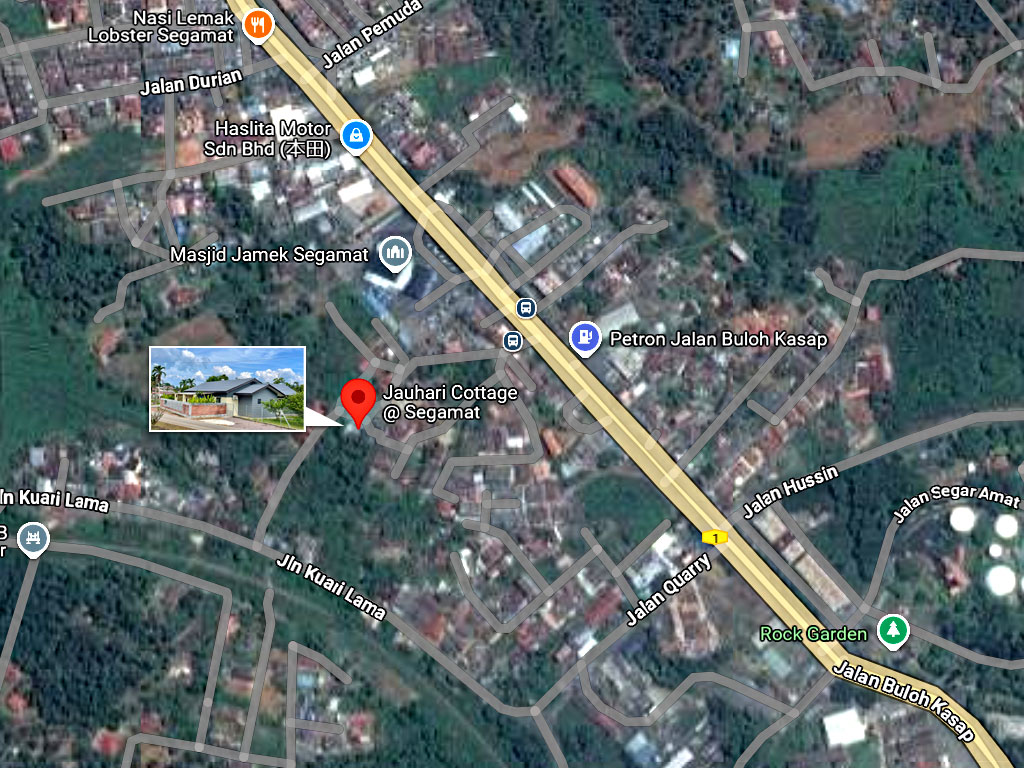Tap the Nasi Lemak Lobster Segamat restaurant marker

(x=259, y=24)
